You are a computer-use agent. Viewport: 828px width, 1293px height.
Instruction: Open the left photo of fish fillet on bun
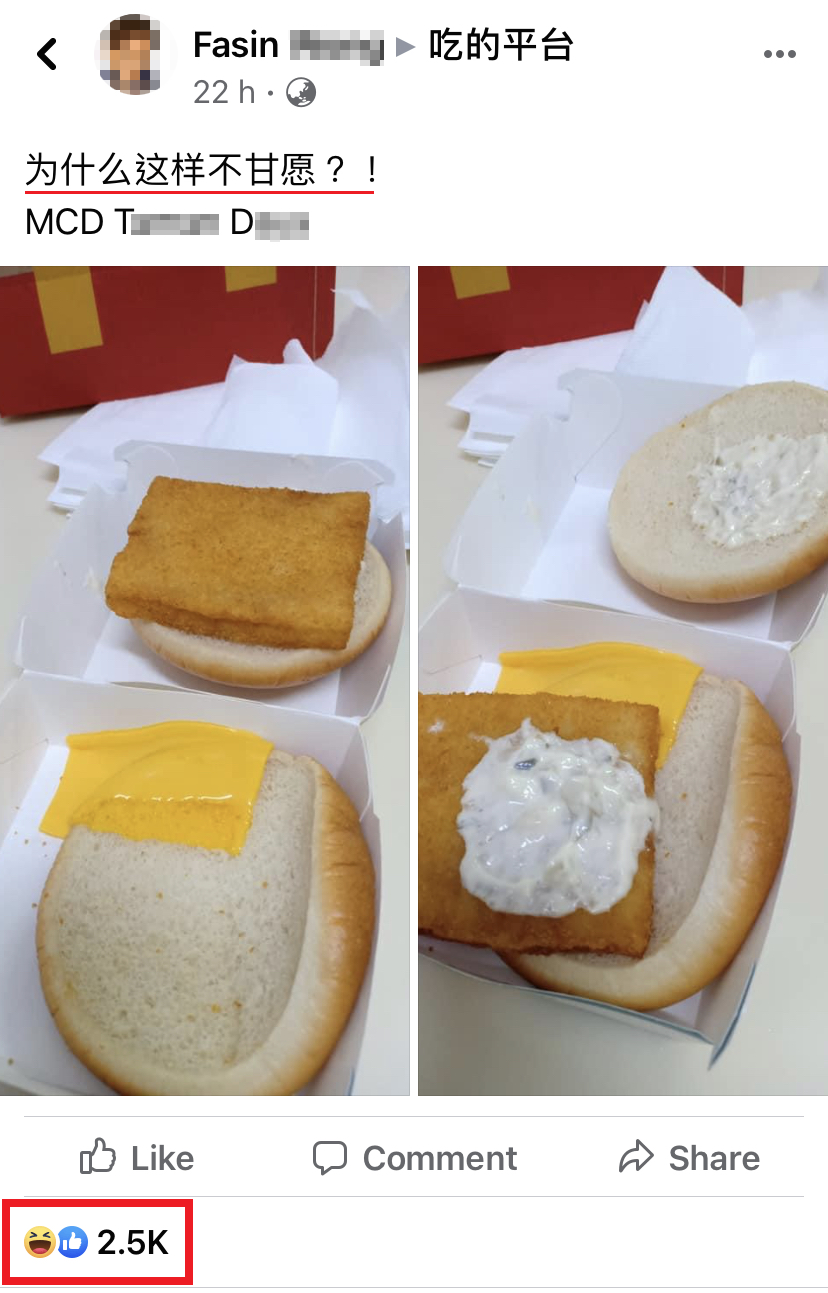(x=205, y=680)
